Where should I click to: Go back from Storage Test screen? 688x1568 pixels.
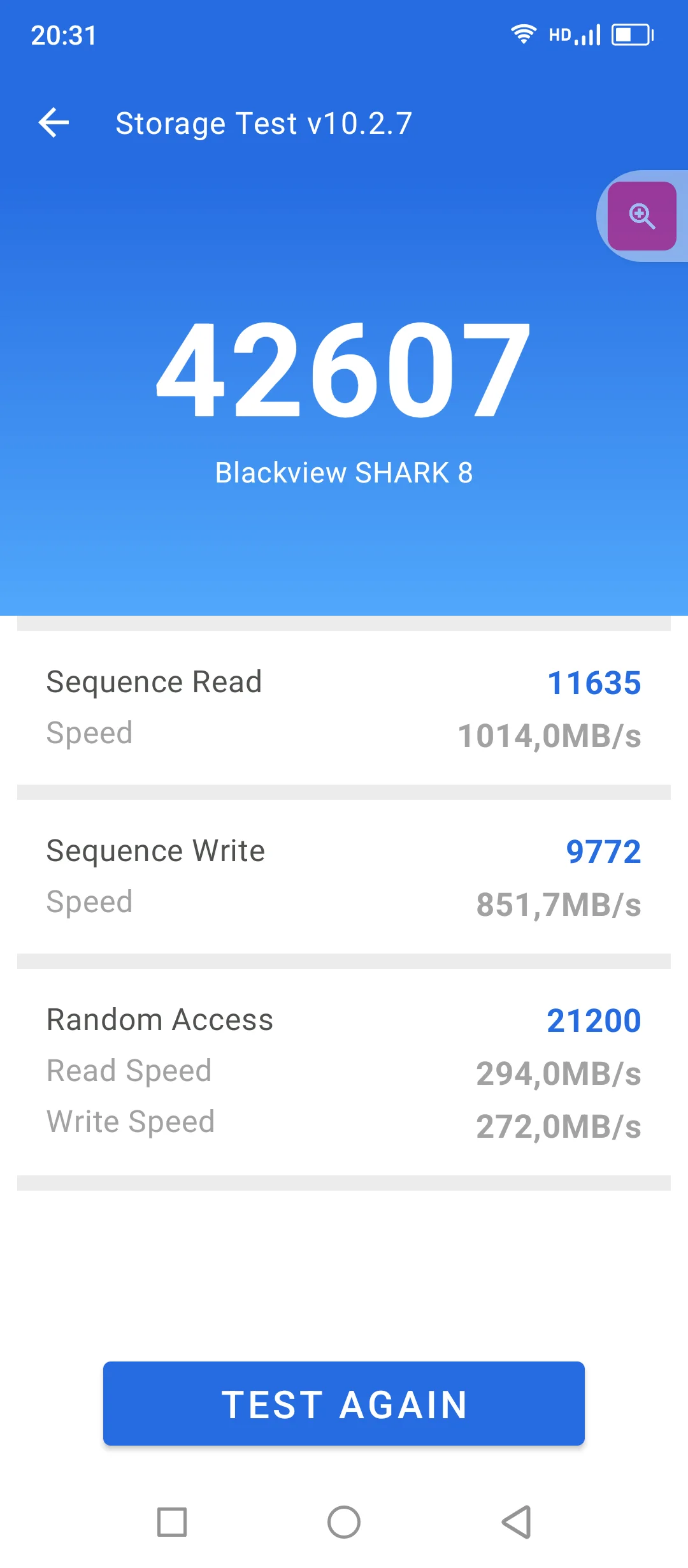click(54, 122)
